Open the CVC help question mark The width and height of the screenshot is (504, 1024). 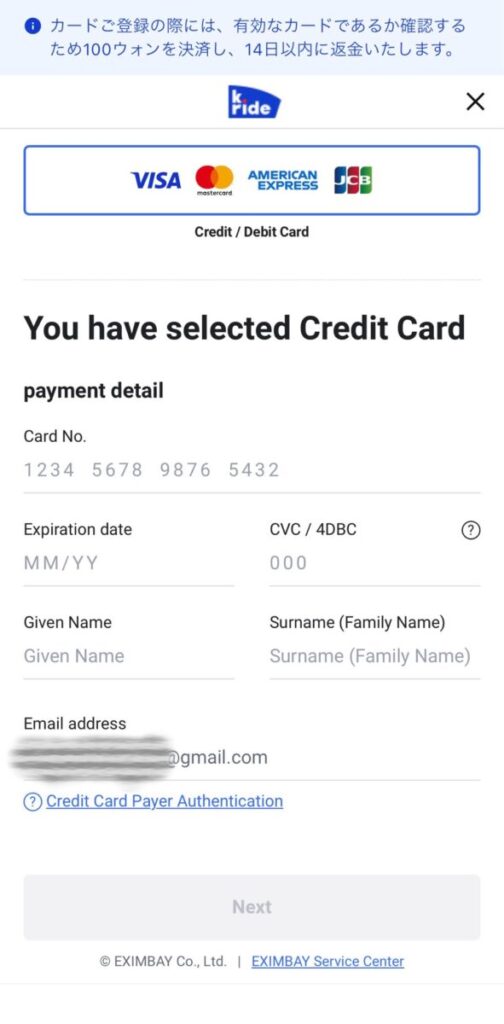click(x=471, y=531)
